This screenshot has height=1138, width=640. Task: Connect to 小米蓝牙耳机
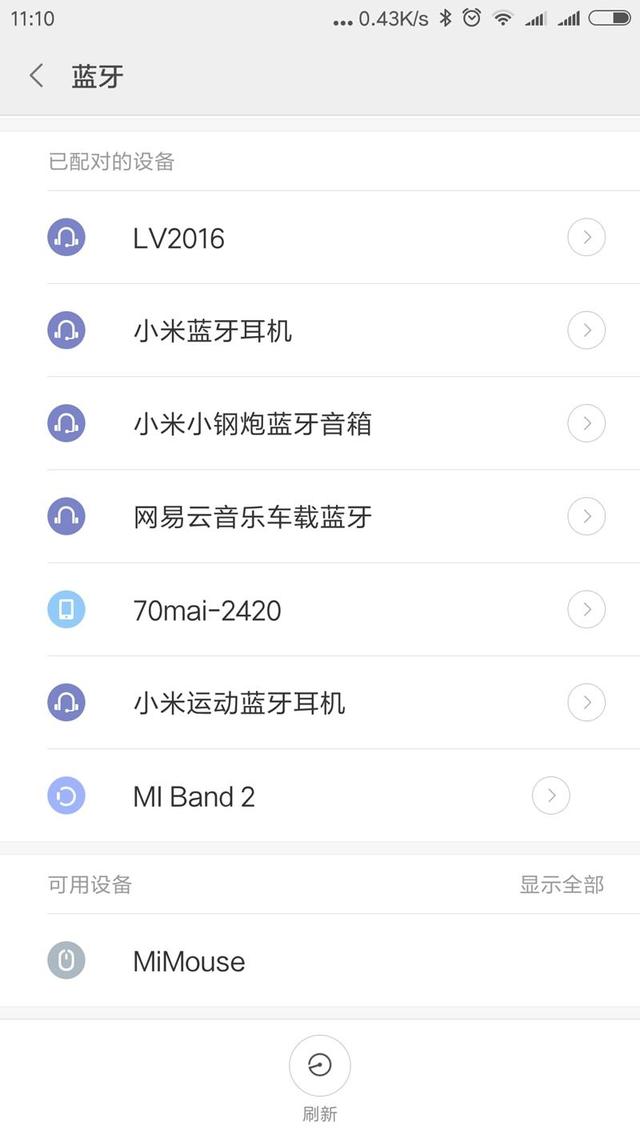coord(320,330)
